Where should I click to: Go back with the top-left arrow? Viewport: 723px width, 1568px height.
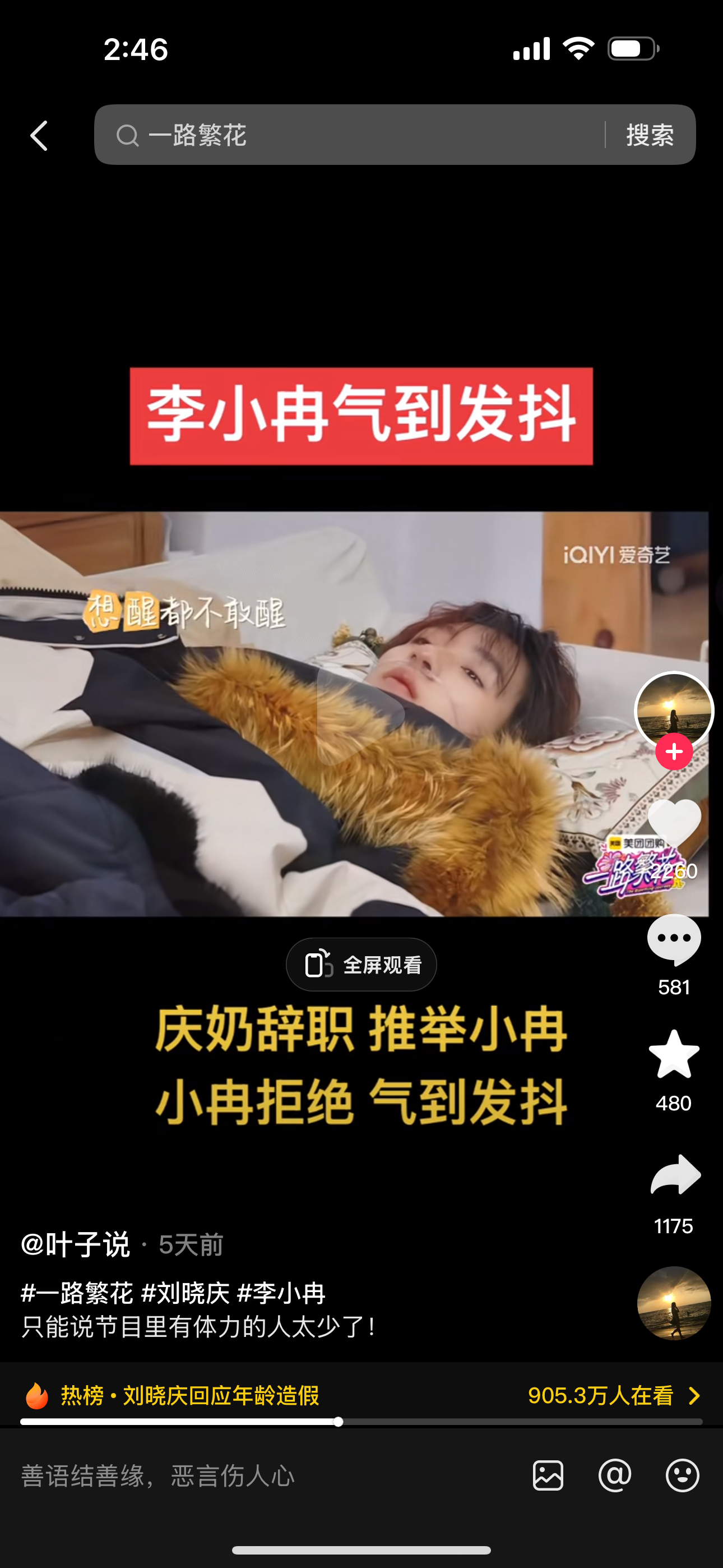pos(40,135)
